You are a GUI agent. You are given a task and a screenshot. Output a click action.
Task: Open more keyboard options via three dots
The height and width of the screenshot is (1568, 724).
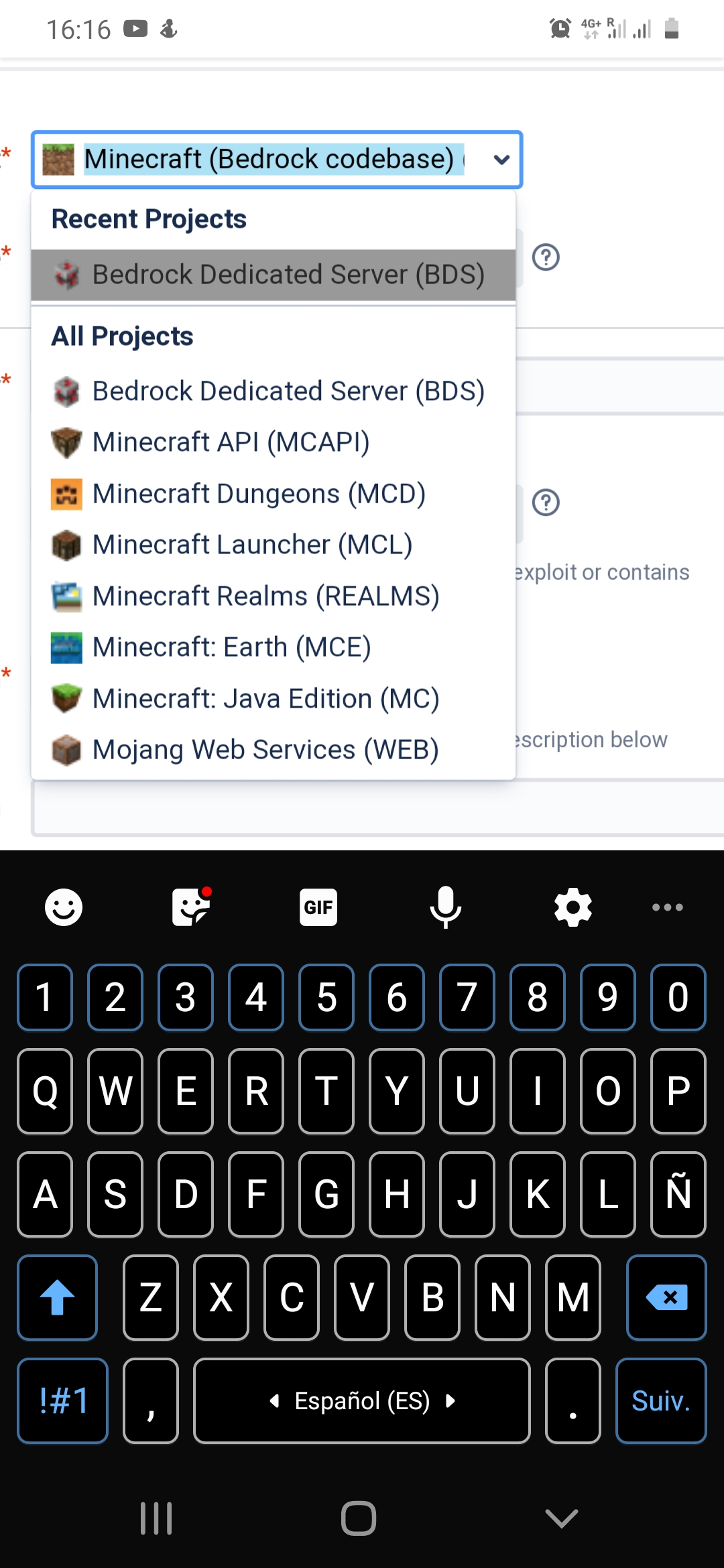[668, 907]
